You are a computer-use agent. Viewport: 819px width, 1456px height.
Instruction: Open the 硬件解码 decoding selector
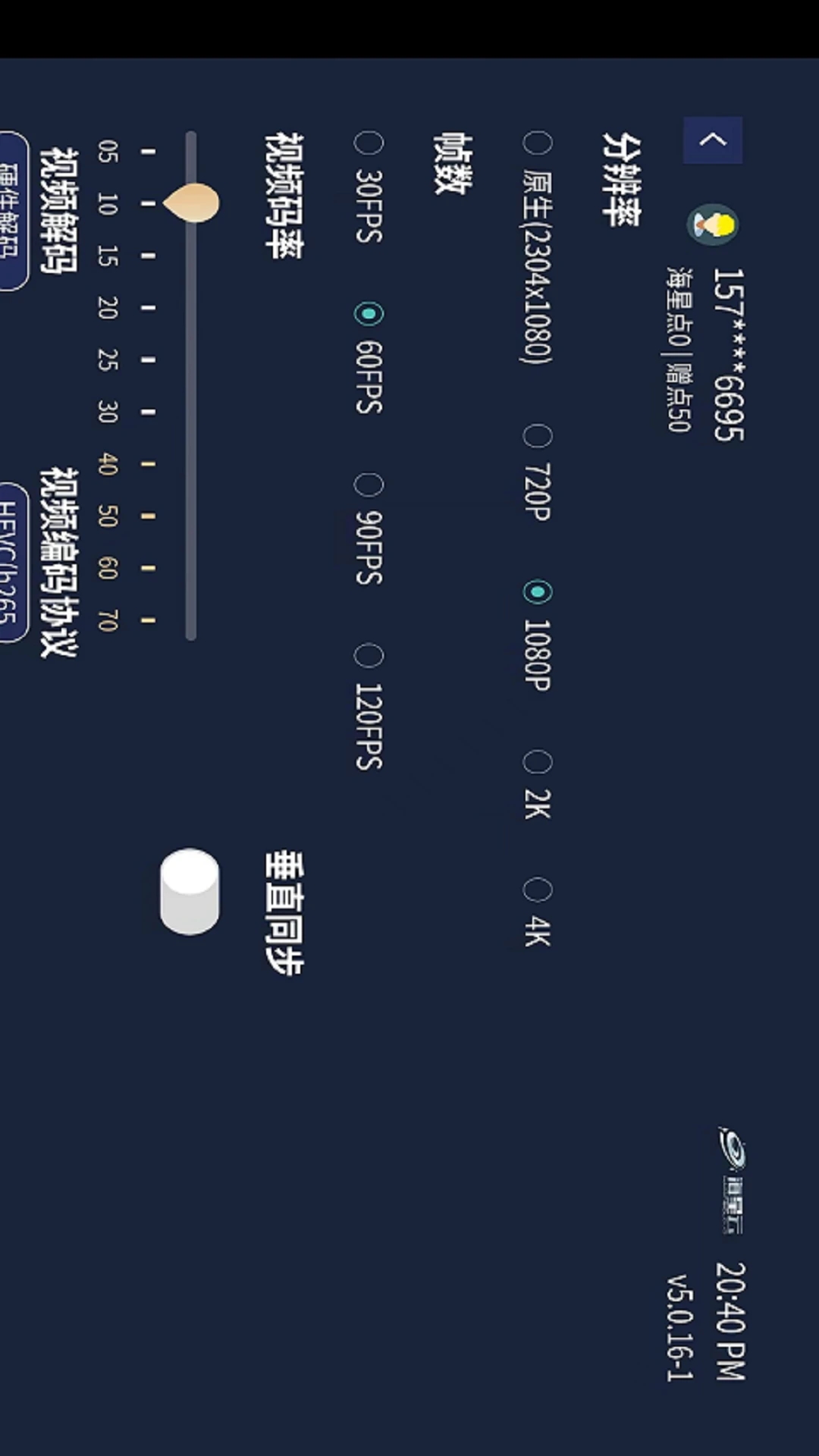[x=15, y=205]
